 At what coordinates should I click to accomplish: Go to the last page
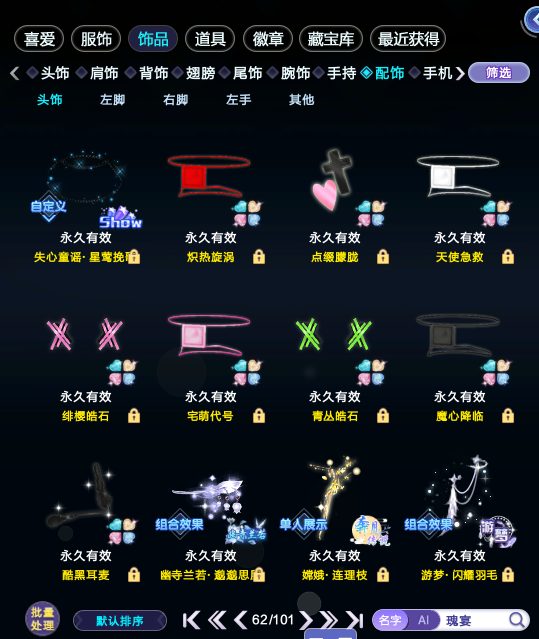(x=355, y=620)
